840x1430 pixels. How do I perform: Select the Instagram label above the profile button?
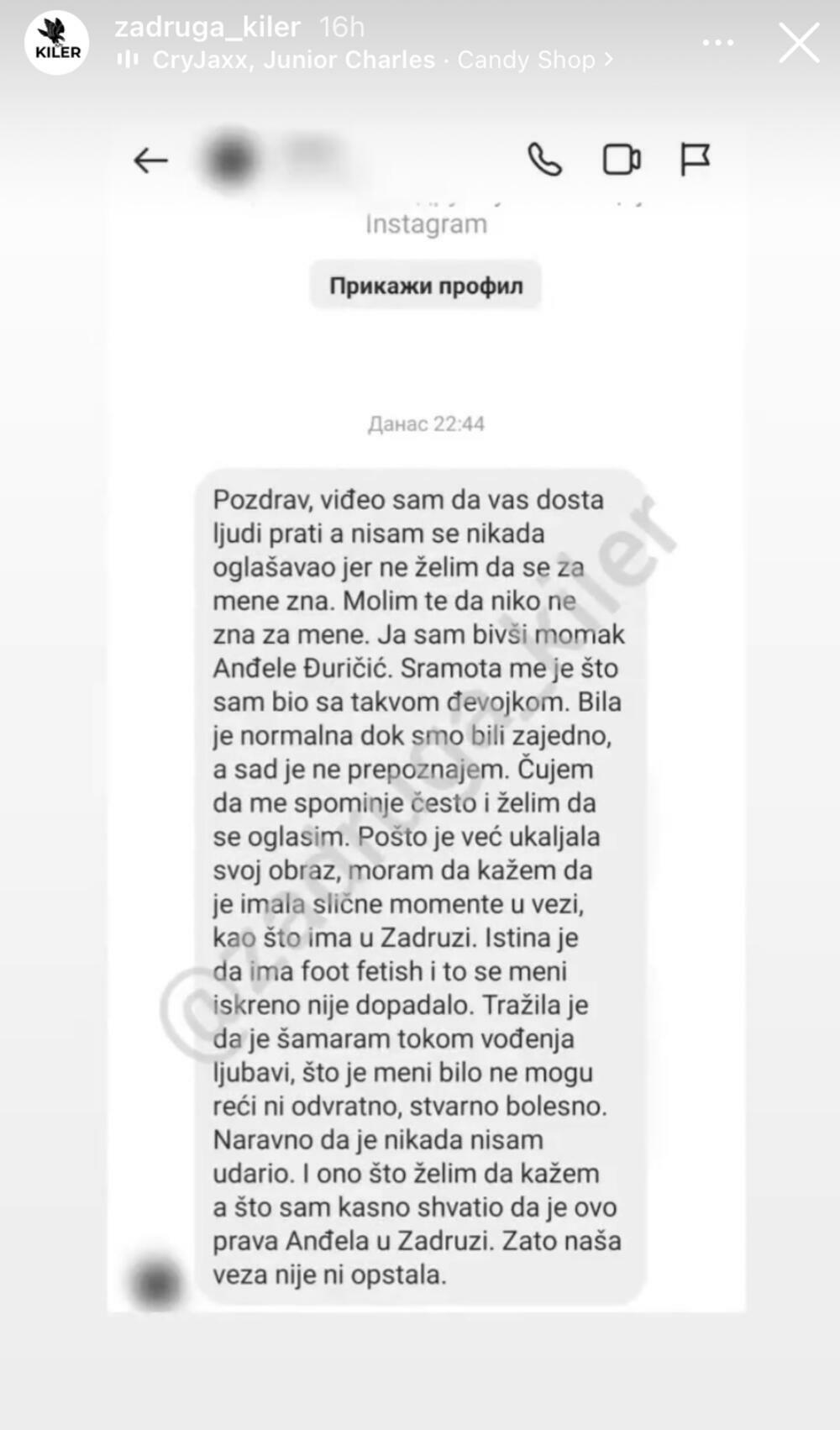click(x=425, y=223)
